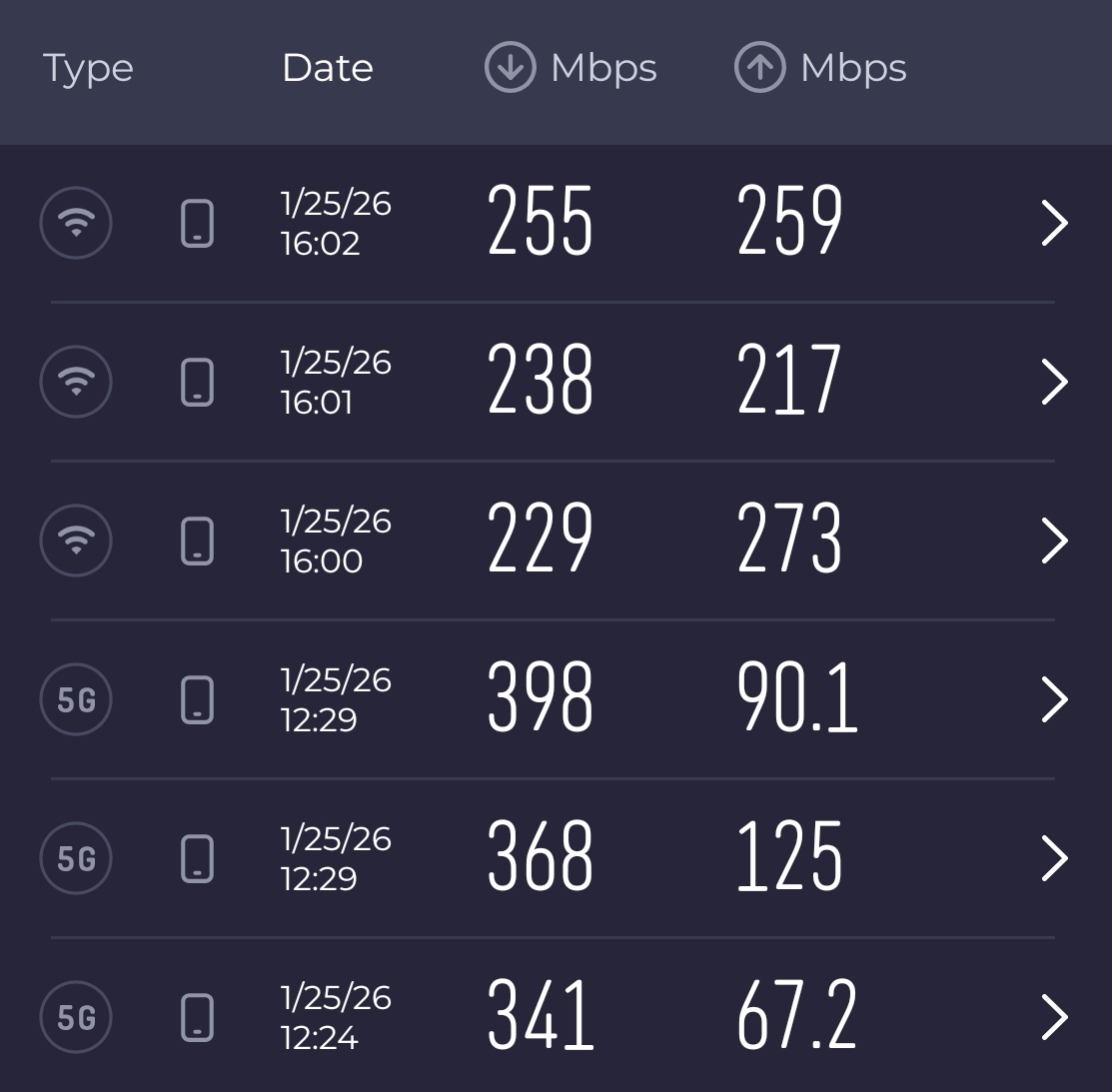Open the 5G result with 368 Mbps download

(x=1054, y=858)
